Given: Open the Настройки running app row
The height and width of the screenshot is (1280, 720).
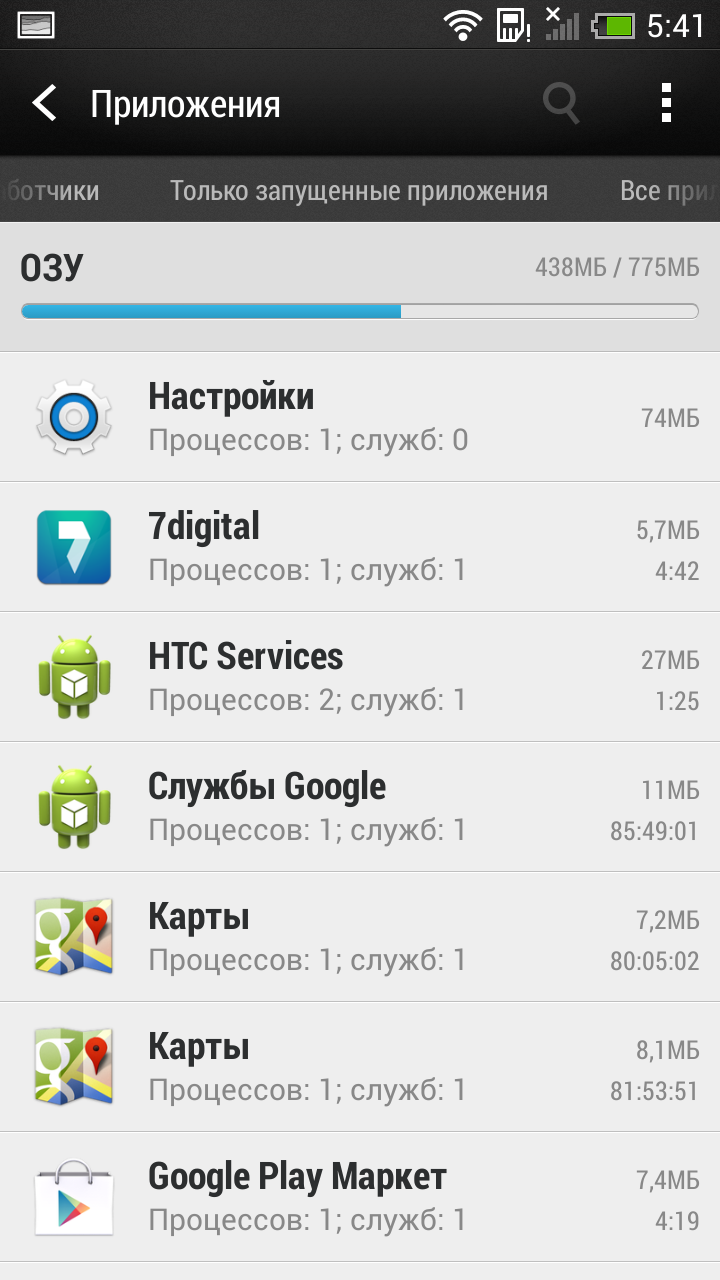Looking at the screenshot, I should tap(360, 416).
